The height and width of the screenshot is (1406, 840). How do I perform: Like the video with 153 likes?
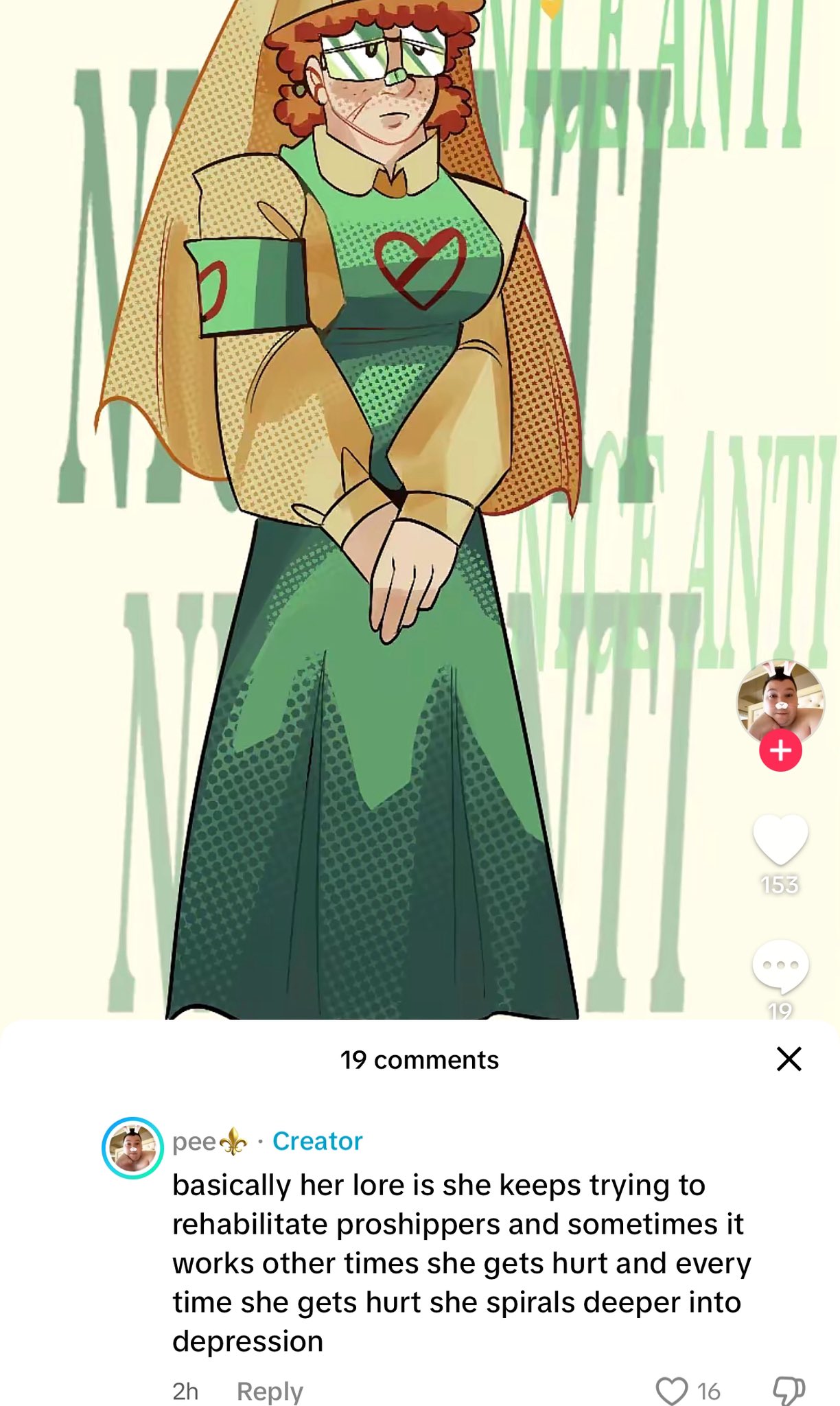[780, 839]
